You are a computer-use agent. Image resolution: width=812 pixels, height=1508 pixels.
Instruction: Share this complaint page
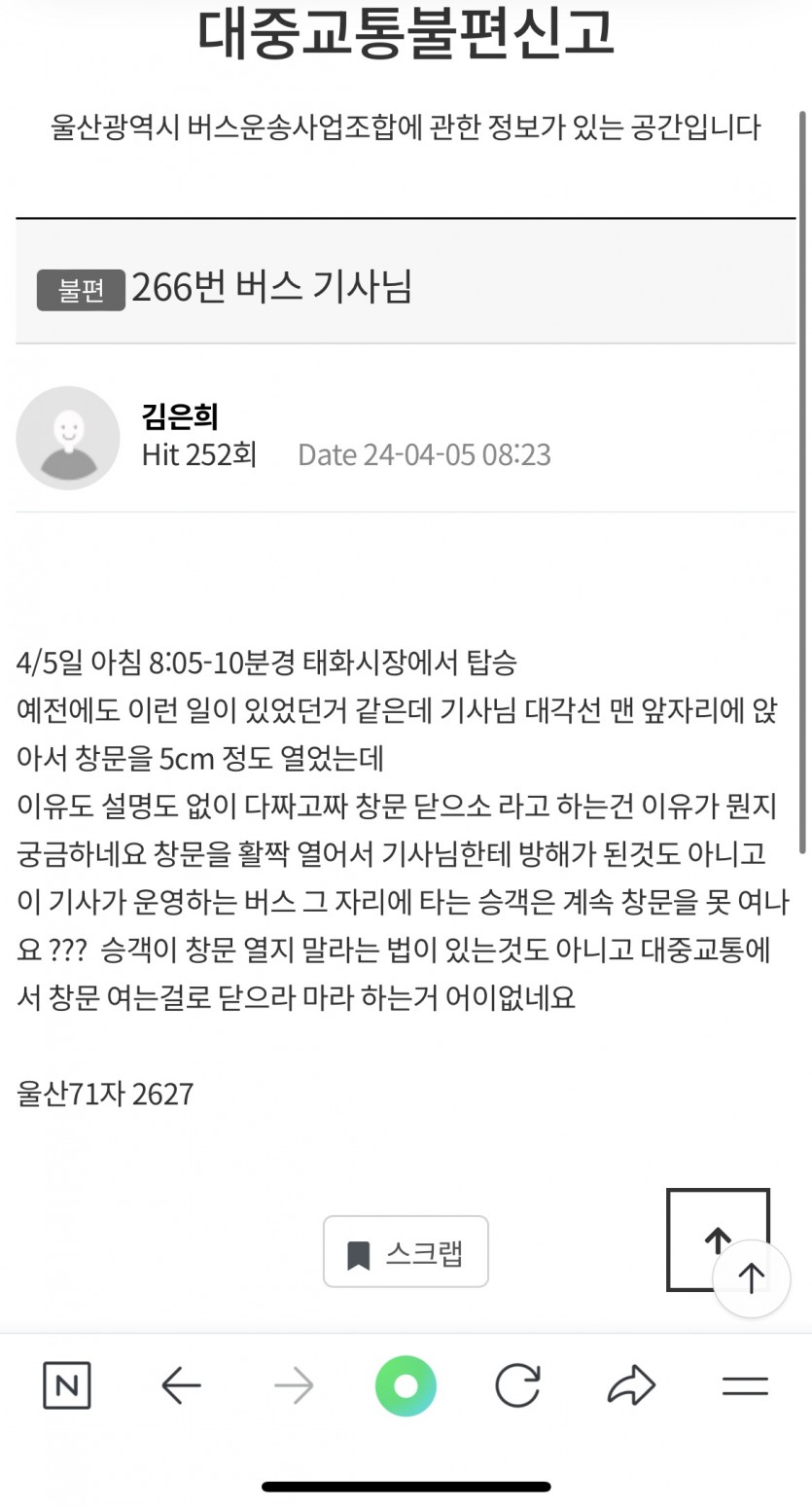click(x=631, y=1385)
